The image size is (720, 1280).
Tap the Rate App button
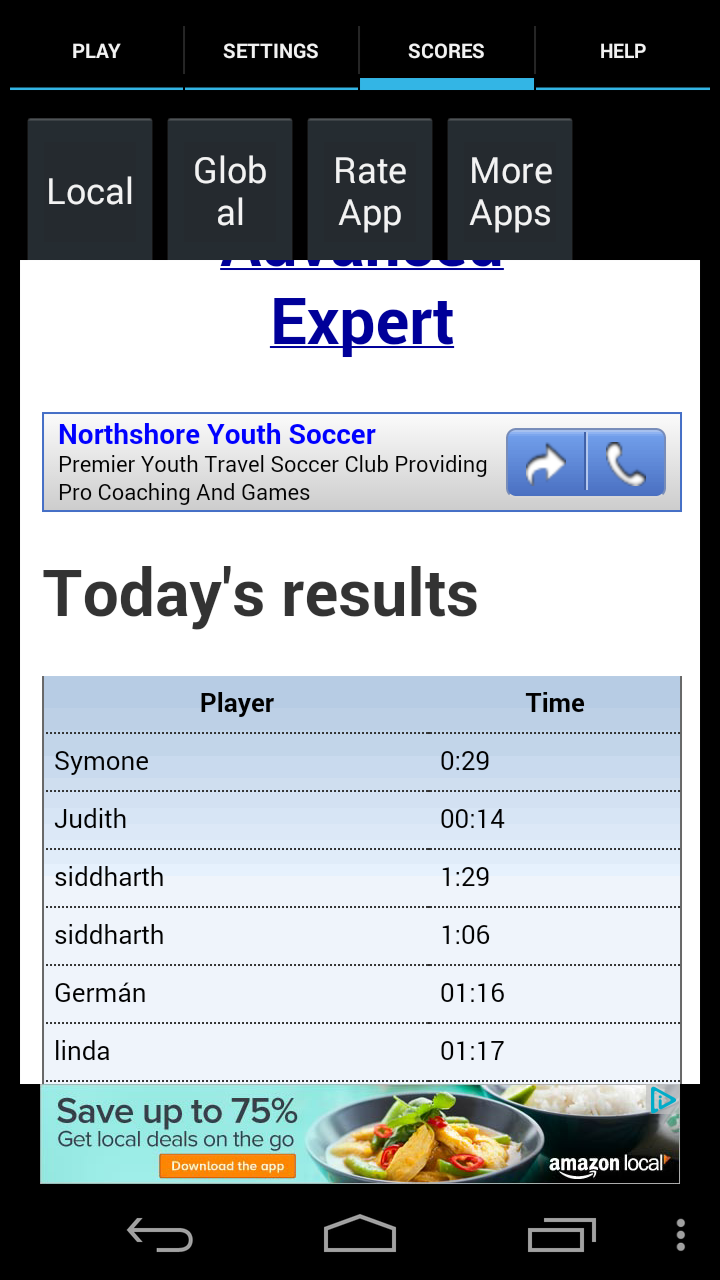370,191
